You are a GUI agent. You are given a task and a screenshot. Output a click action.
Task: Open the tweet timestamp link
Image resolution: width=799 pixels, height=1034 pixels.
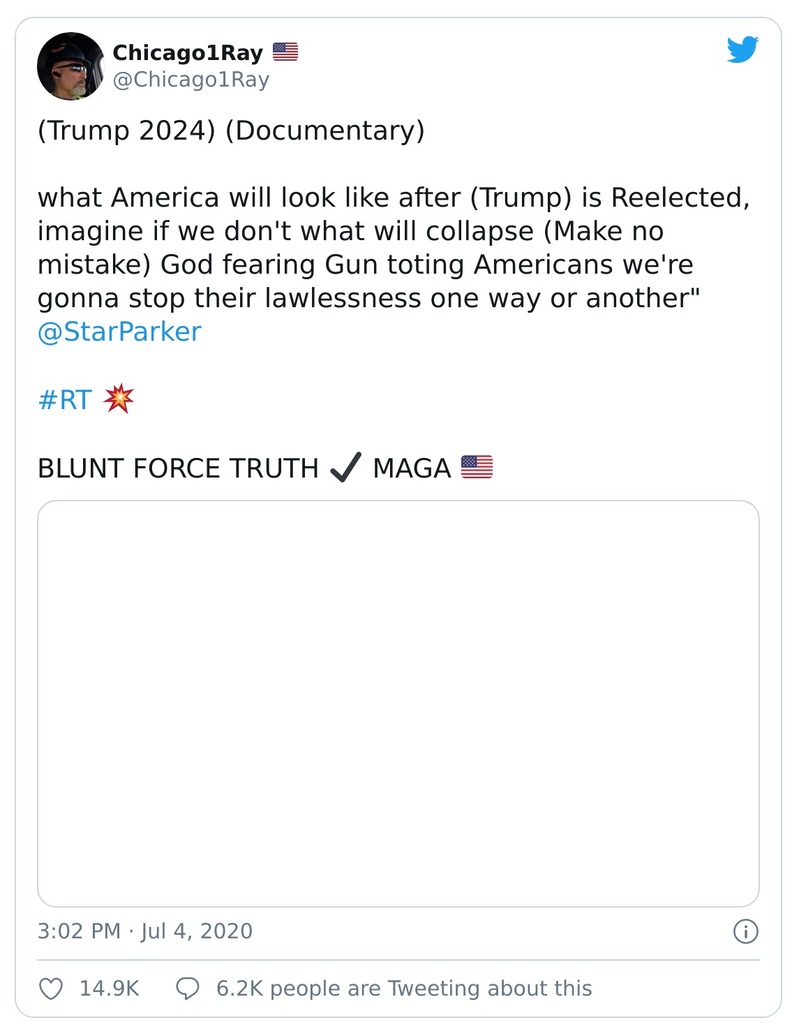coord(144,931)
